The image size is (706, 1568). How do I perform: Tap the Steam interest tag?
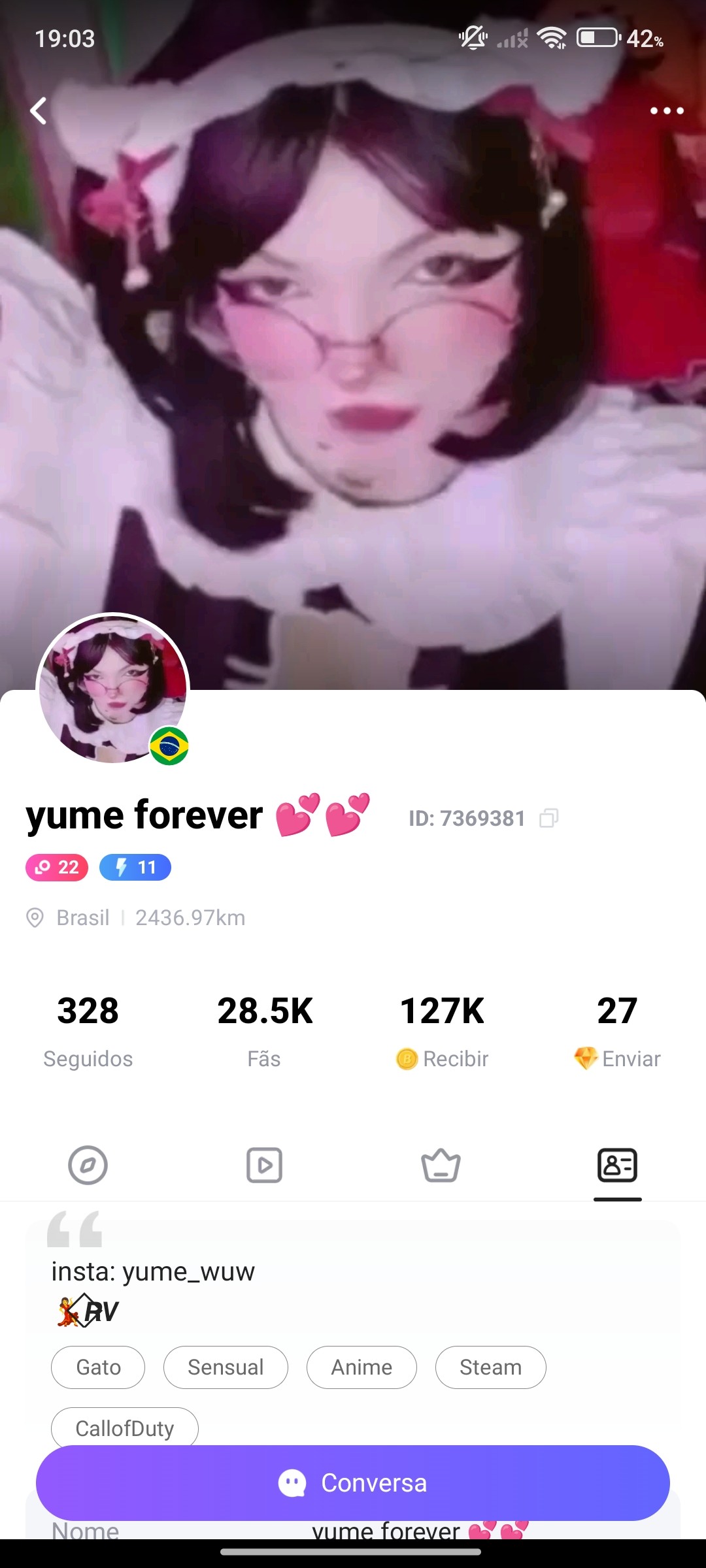pos(490,1367)
